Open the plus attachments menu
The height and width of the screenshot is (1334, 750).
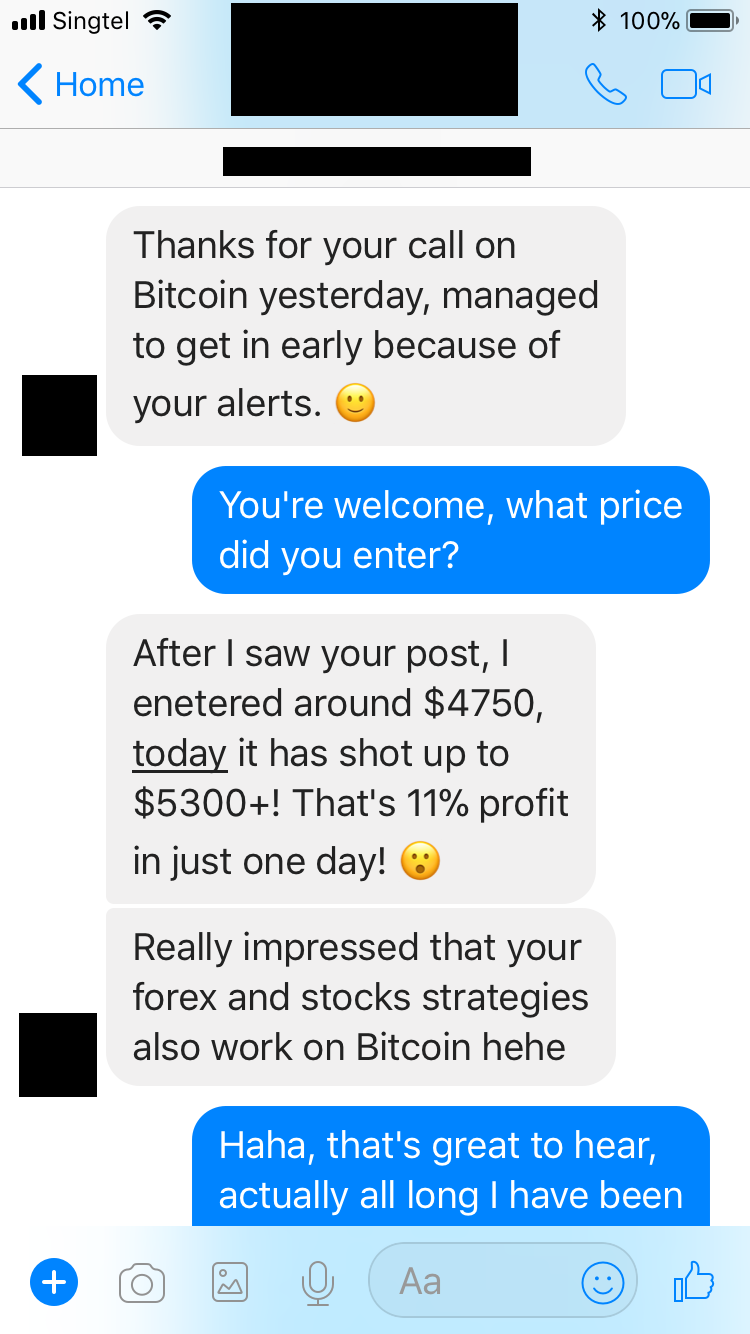pyautogui.click(x=54, y=1281)
